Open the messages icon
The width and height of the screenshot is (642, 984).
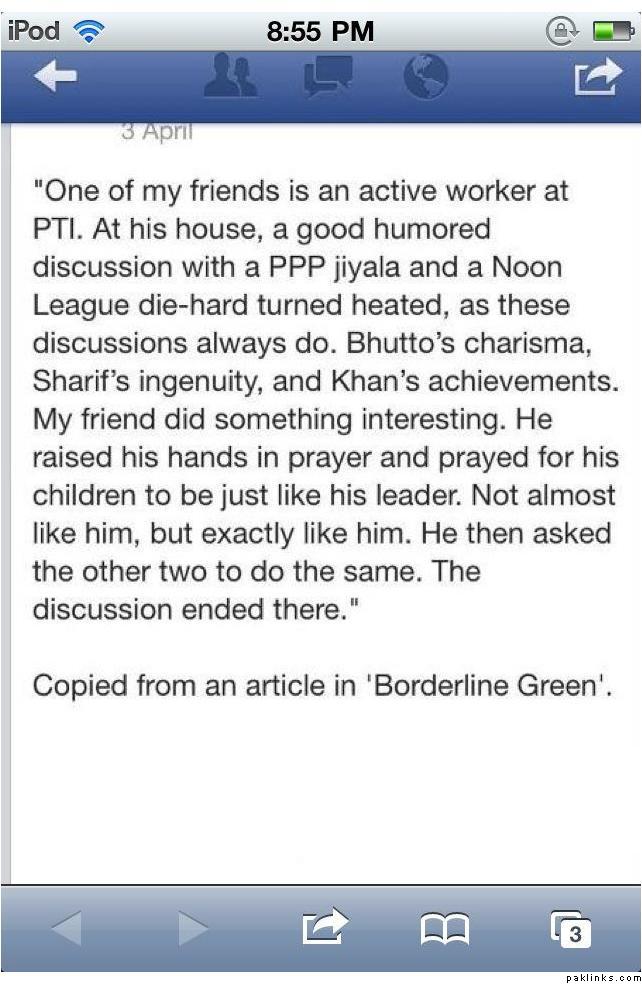coord(327,78)
